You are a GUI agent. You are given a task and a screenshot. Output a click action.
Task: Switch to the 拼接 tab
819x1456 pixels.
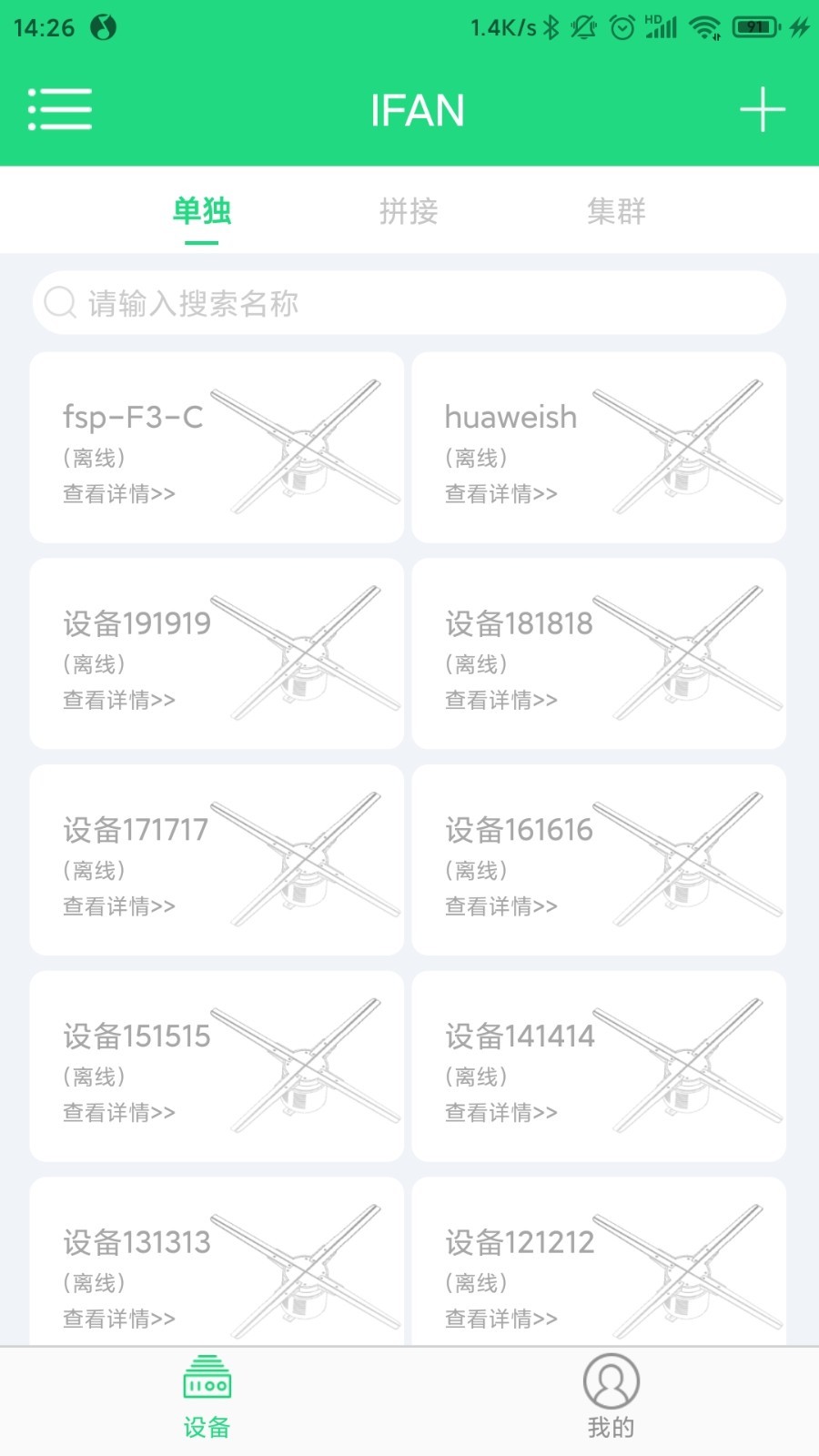409,211
